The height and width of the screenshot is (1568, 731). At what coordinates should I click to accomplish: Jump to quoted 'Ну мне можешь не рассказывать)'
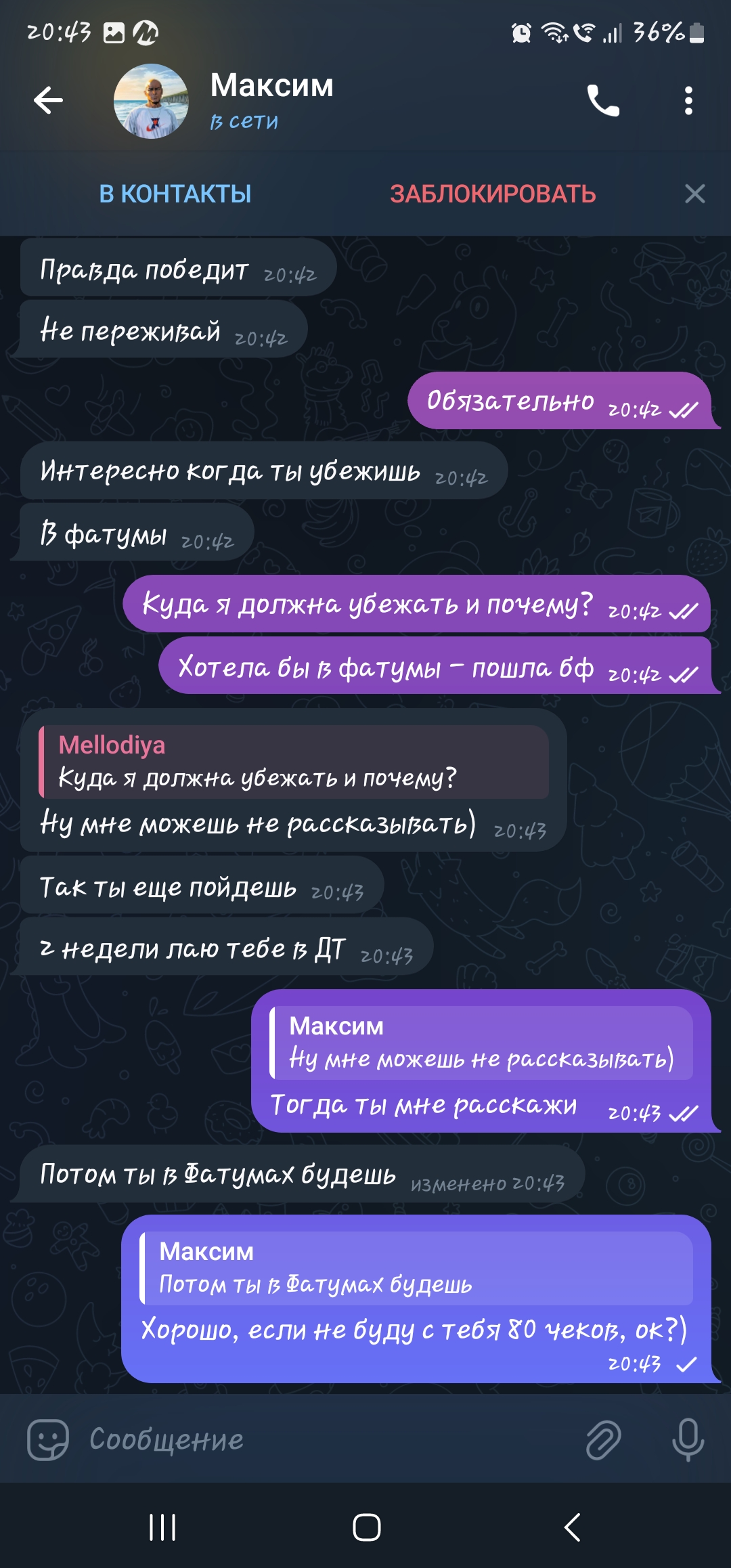click(482, 1043)
